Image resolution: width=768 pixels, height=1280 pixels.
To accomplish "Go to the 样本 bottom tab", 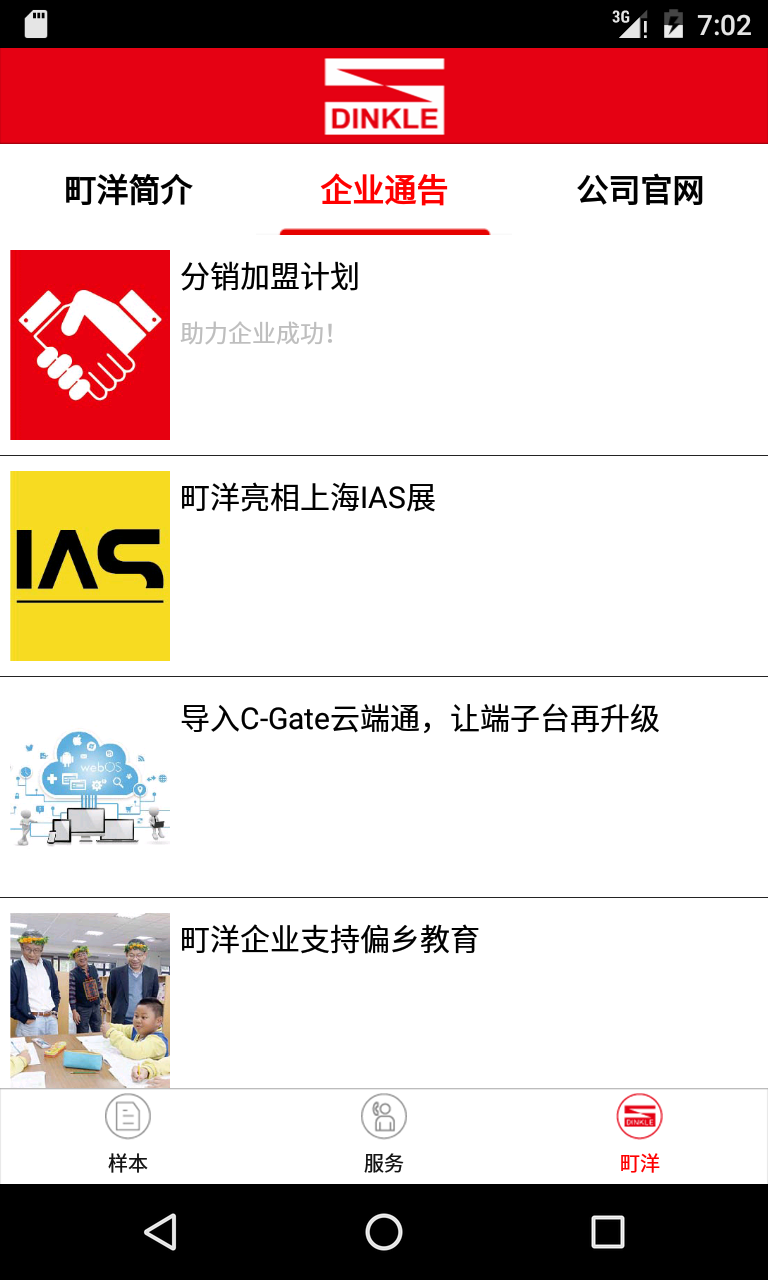I will 128,1136.
